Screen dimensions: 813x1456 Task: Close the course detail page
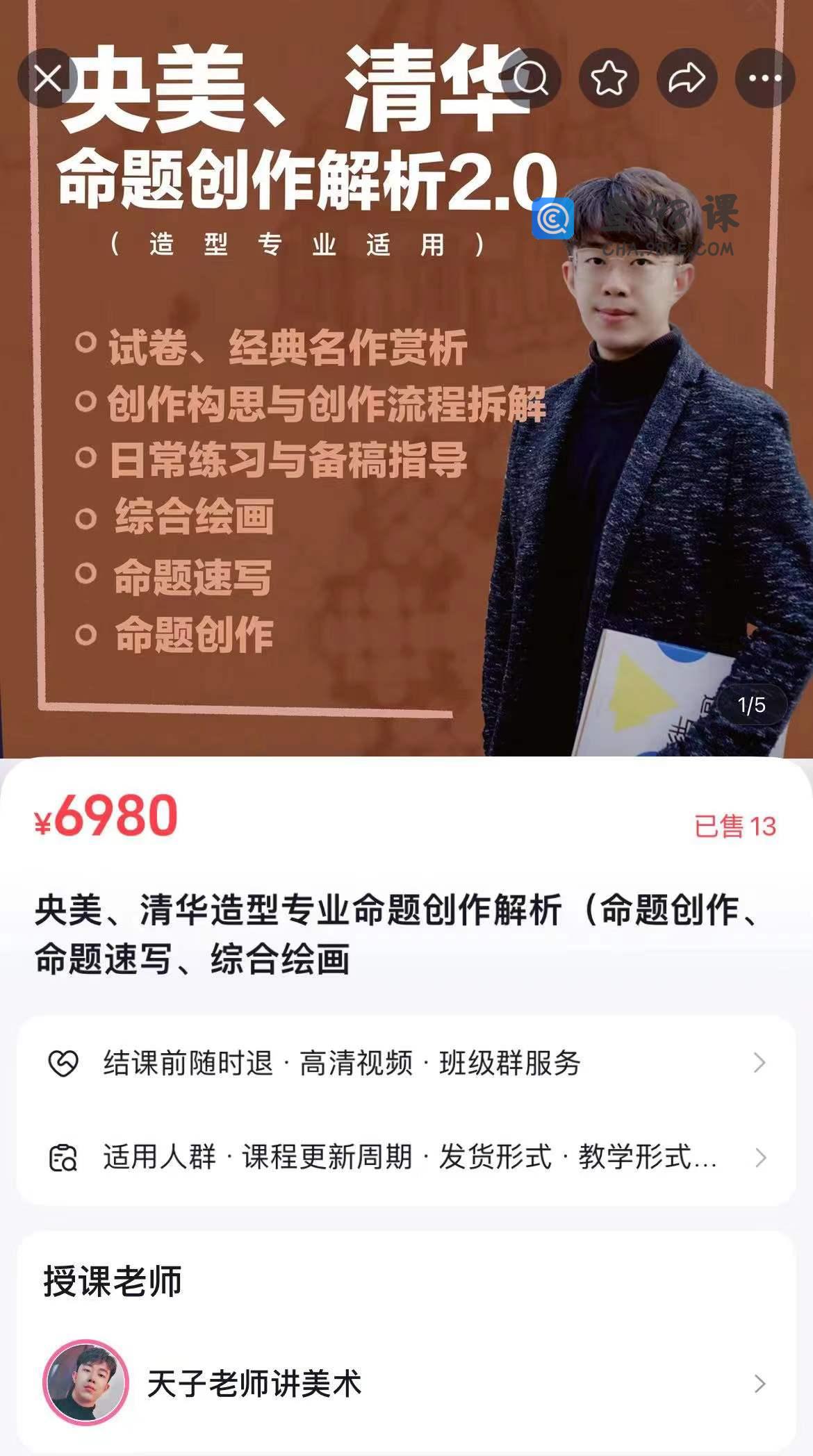[47, 78]
